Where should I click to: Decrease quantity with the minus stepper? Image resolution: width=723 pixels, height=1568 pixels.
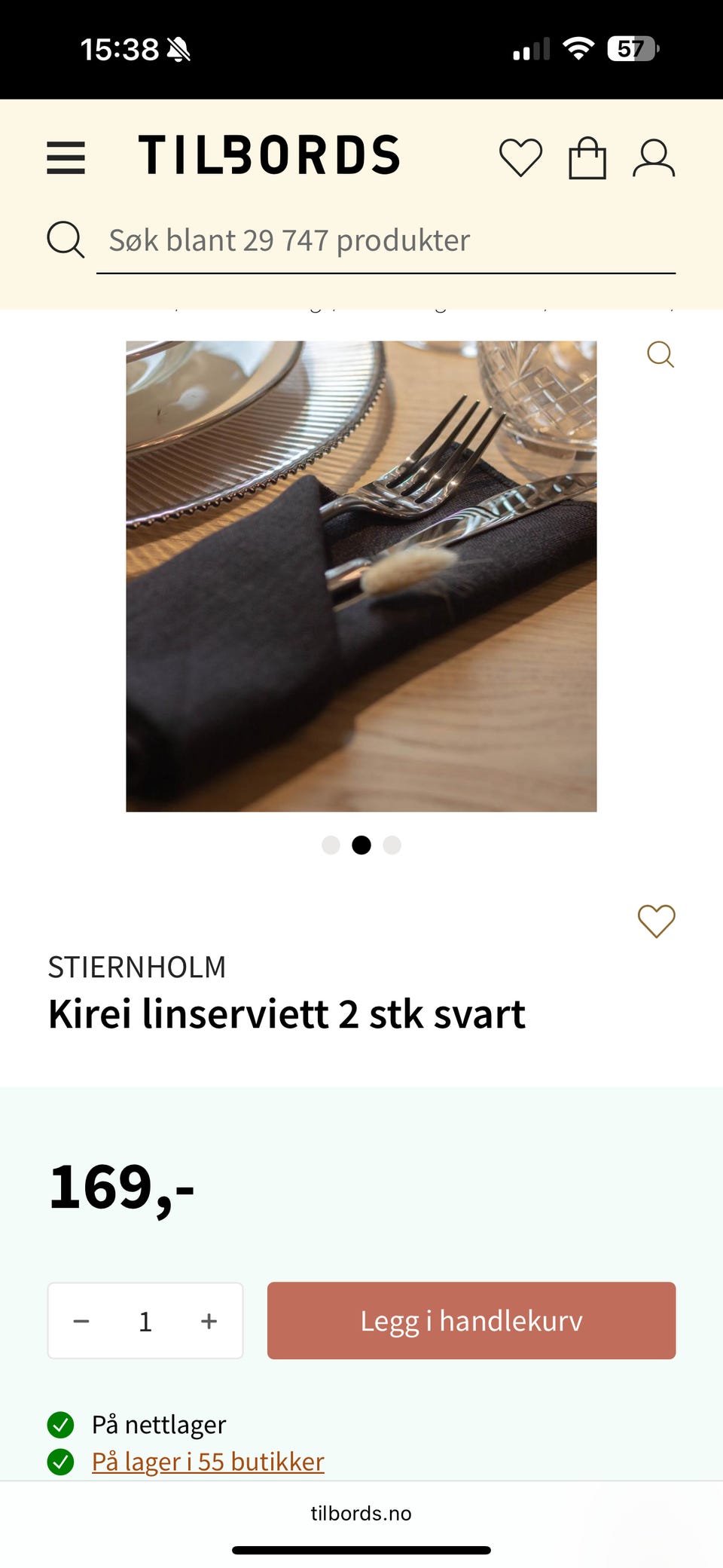(81, 1320)
